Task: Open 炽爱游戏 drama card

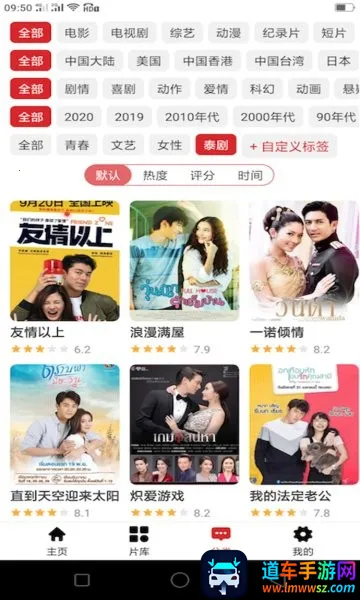Action: pos(184,424)
